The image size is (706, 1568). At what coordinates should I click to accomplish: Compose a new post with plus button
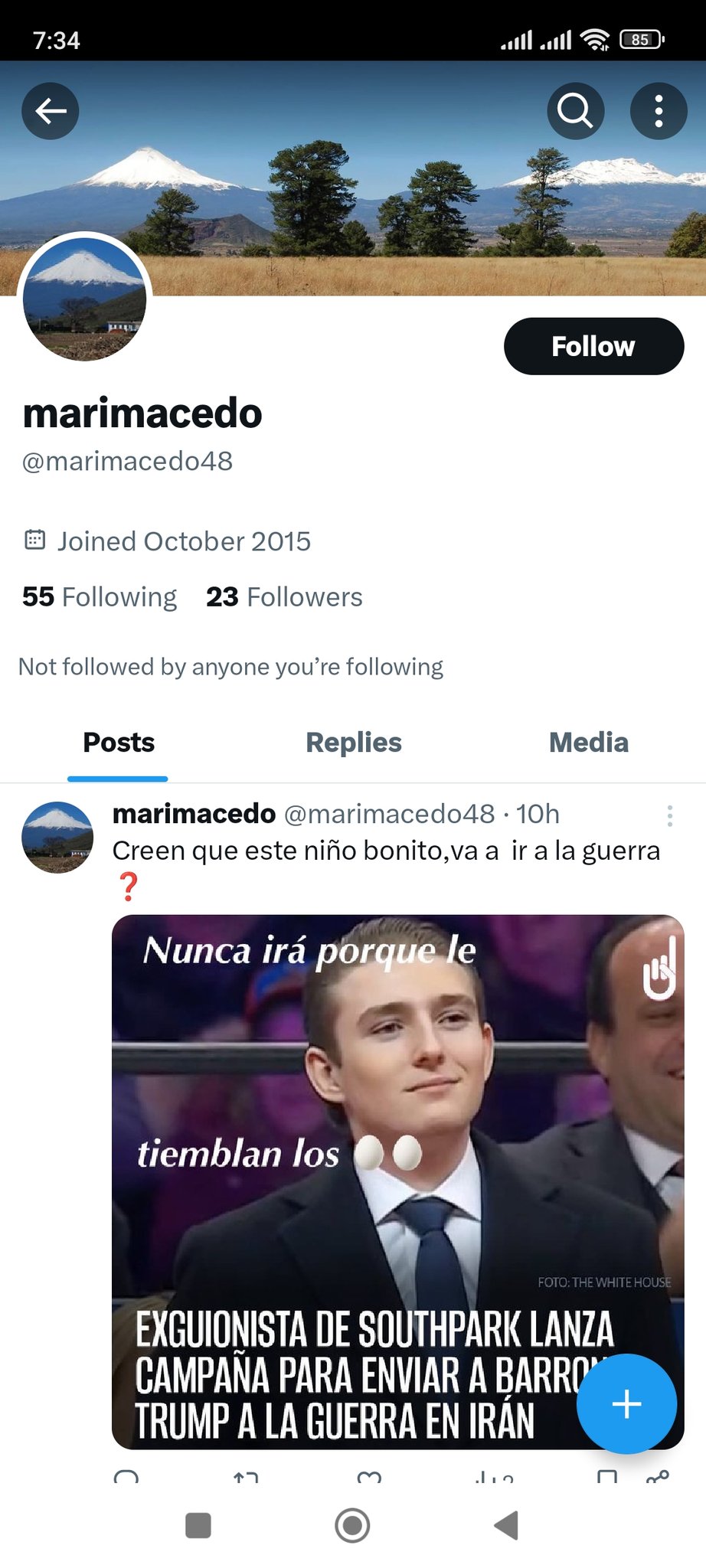tap(626, 1403)
